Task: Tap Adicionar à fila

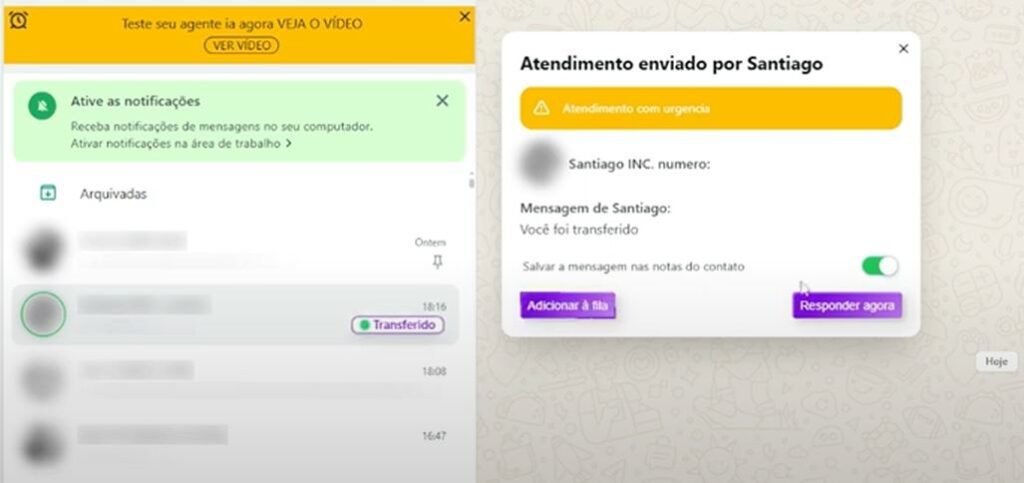Action: [x=567, y=306]
